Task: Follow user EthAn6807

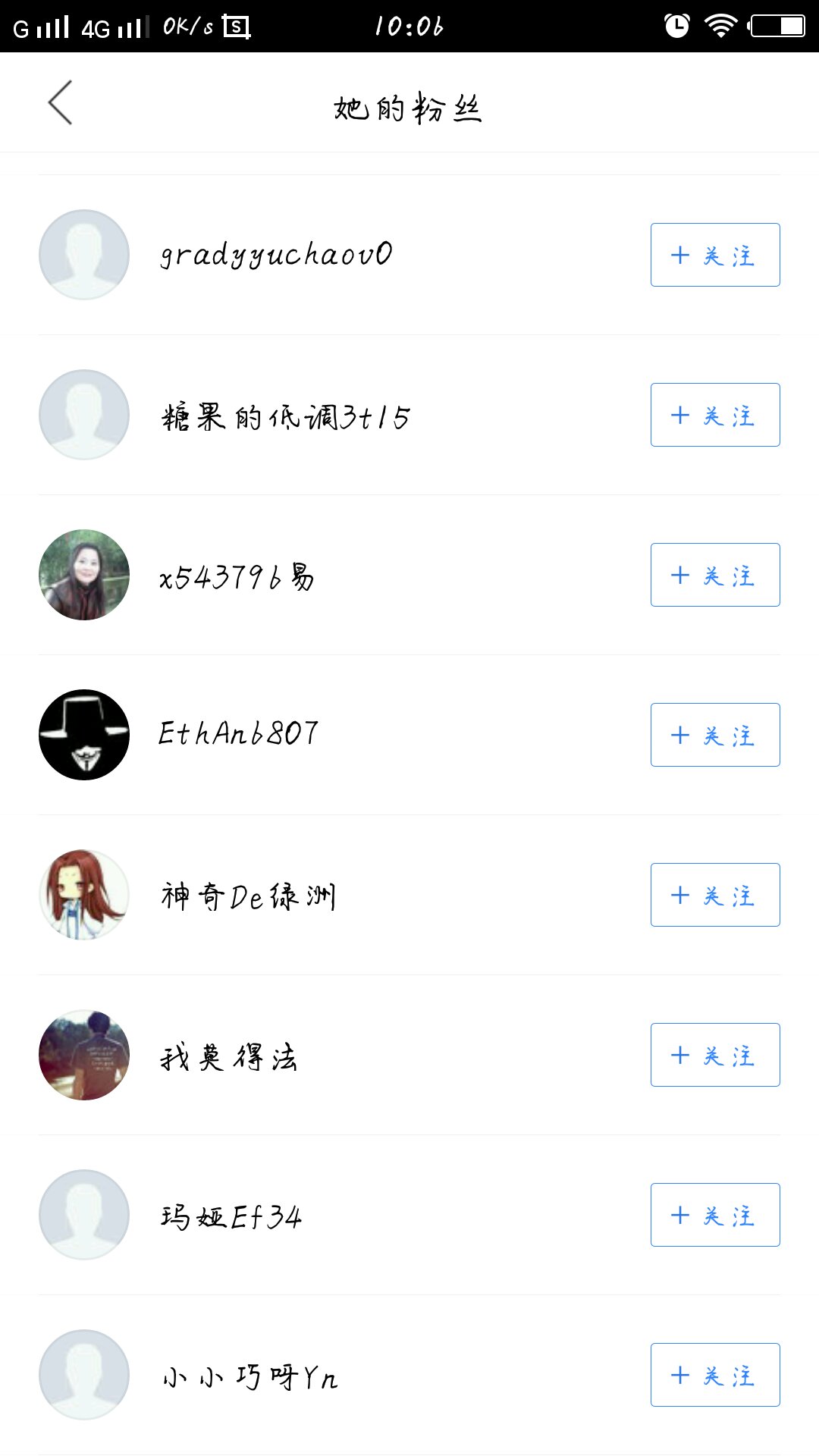Action: click(714, 735)
